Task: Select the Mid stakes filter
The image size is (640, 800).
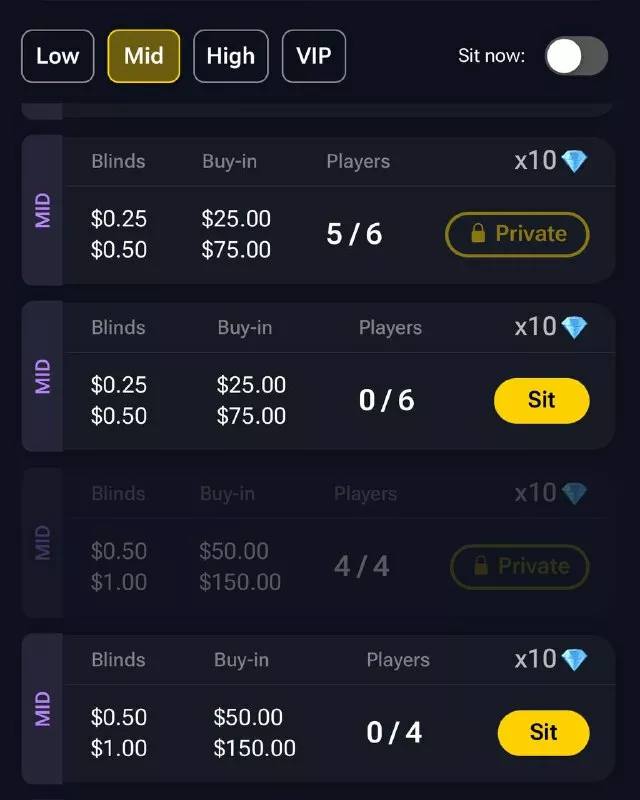Action: 143,55
